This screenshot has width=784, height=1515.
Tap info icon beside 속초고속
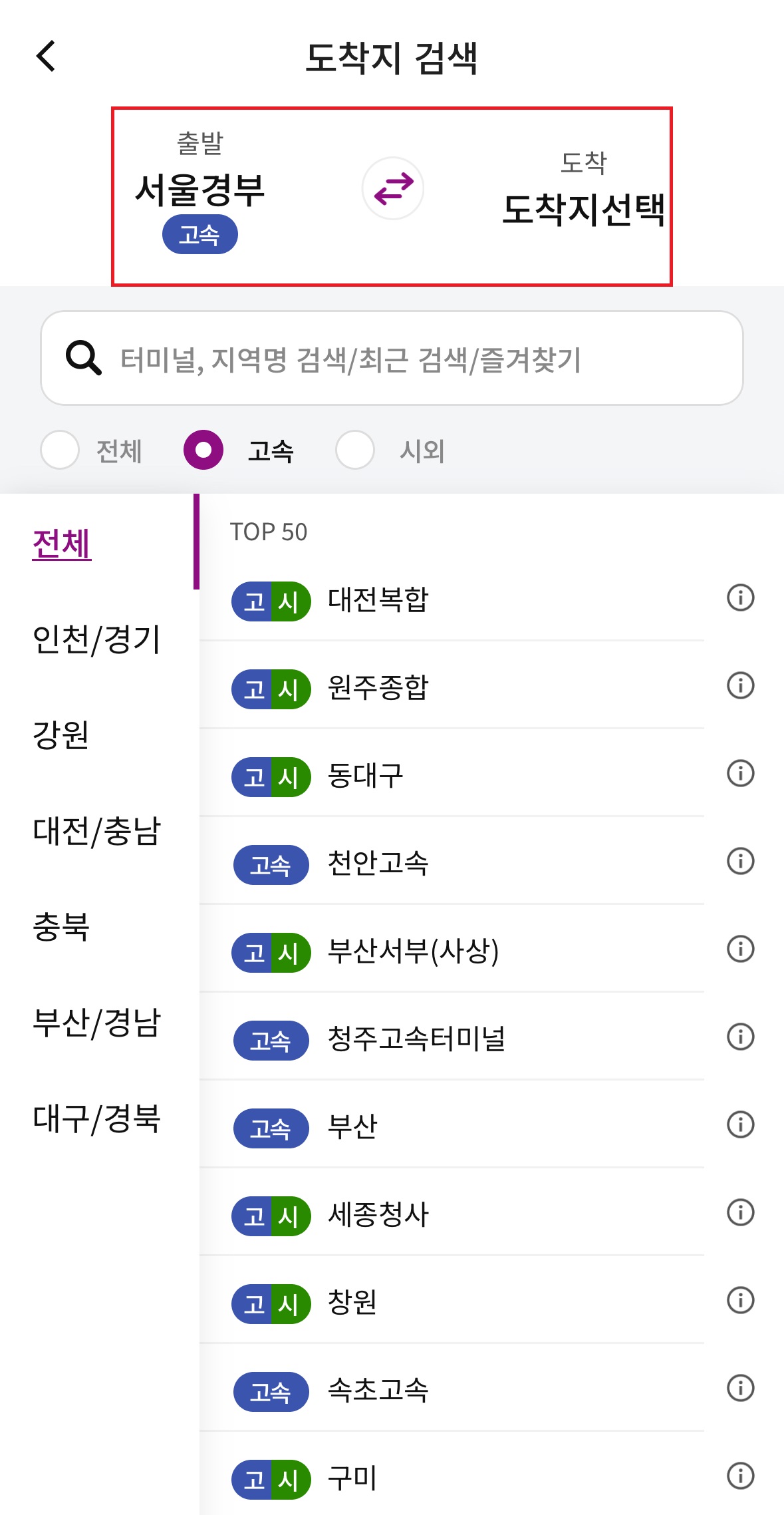click(x=741, y=1389)
